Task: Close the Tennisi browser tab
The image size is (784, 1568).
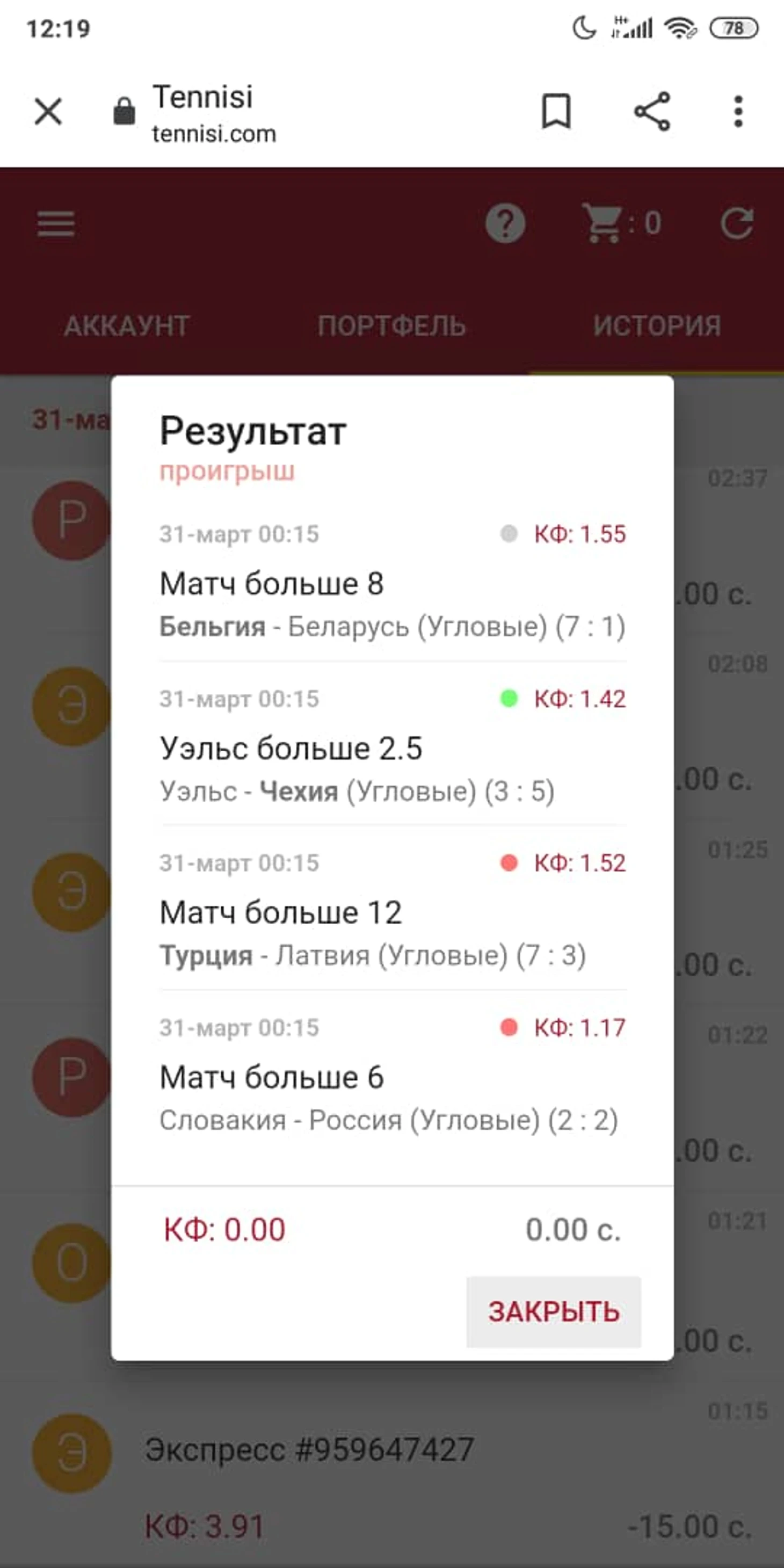Action: [48, 112]
